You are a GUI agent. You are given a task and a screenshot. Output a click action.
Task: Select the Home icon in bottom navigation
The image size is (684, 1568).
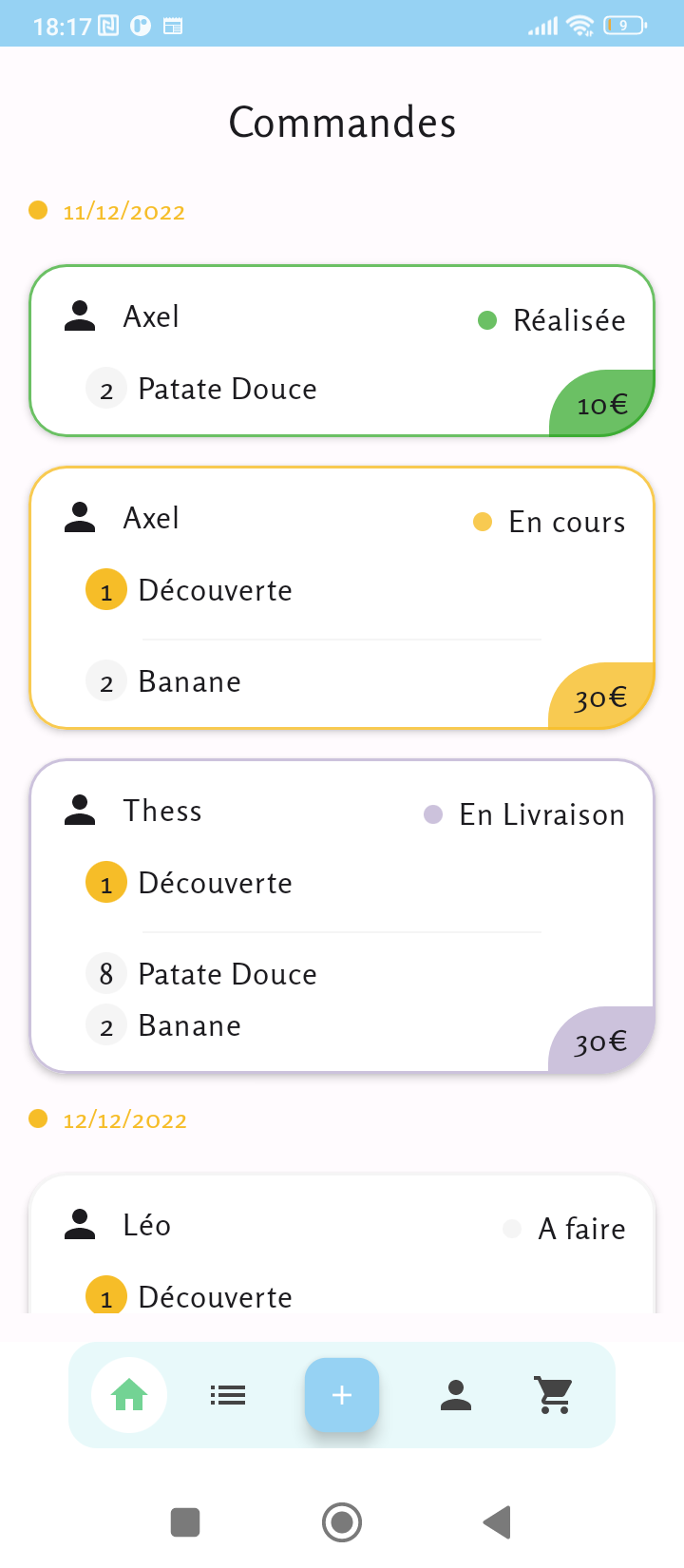pos(128,1395)
